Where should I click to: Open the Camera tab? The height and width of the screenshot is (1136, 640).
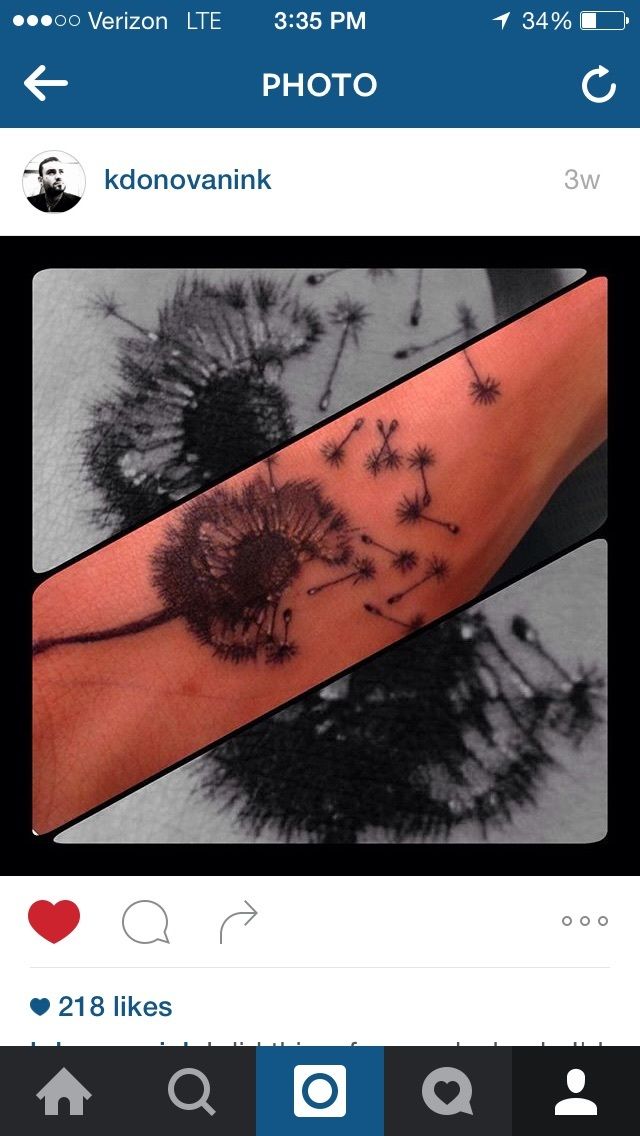point(320,1091)
